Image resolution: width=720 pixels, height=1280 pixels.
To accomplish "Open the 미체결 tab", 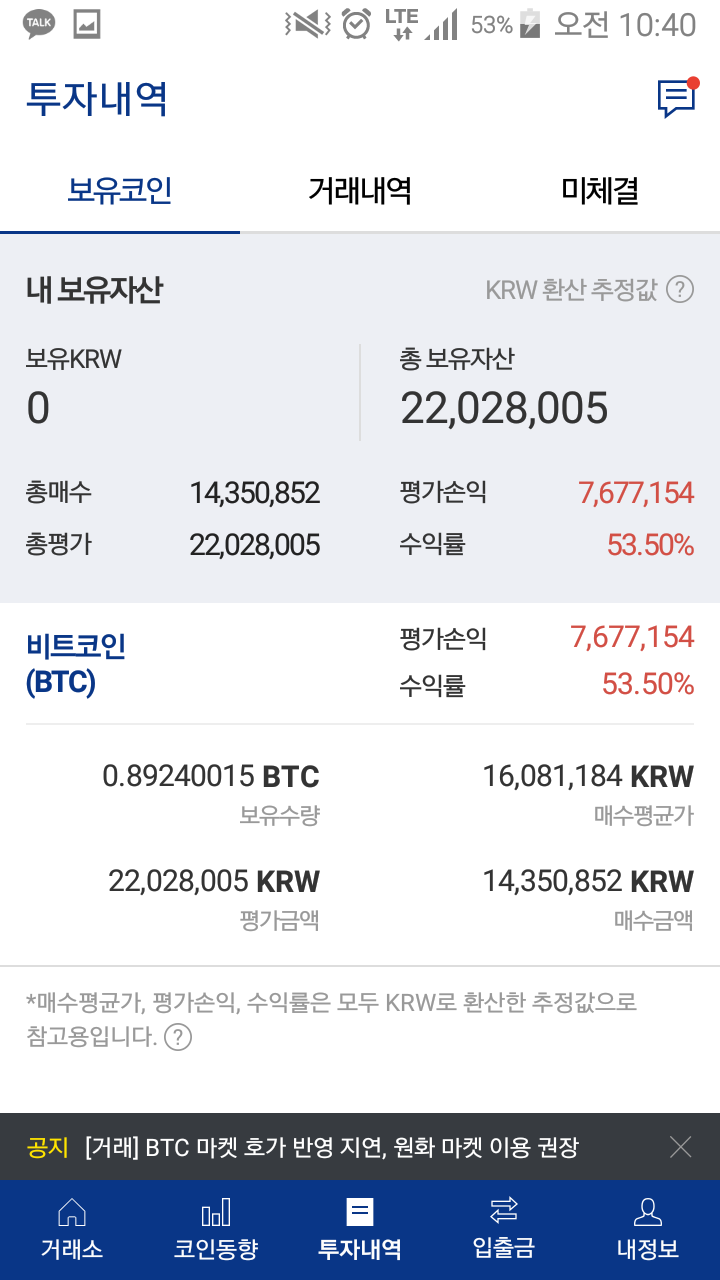I will pyautogui.click(x=600, y=190).
